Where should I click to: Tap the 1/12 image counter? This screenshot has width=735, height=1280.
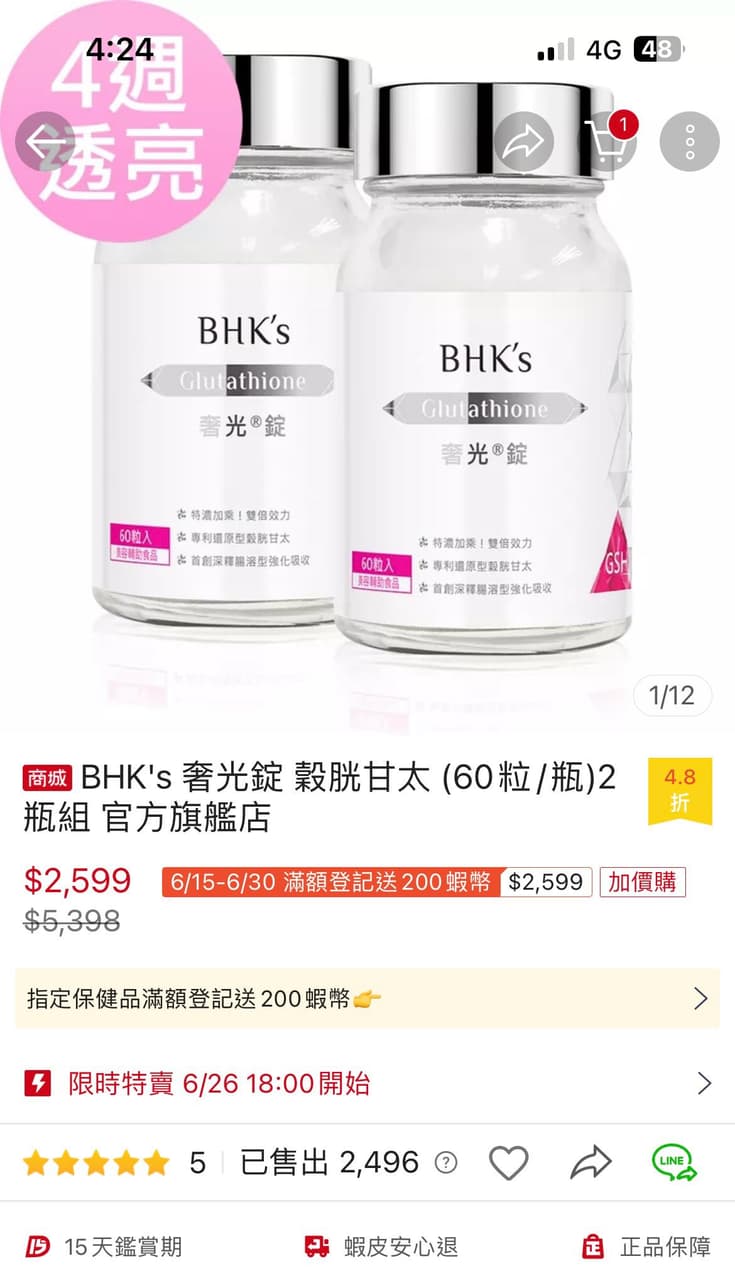[x=671, y=695]
